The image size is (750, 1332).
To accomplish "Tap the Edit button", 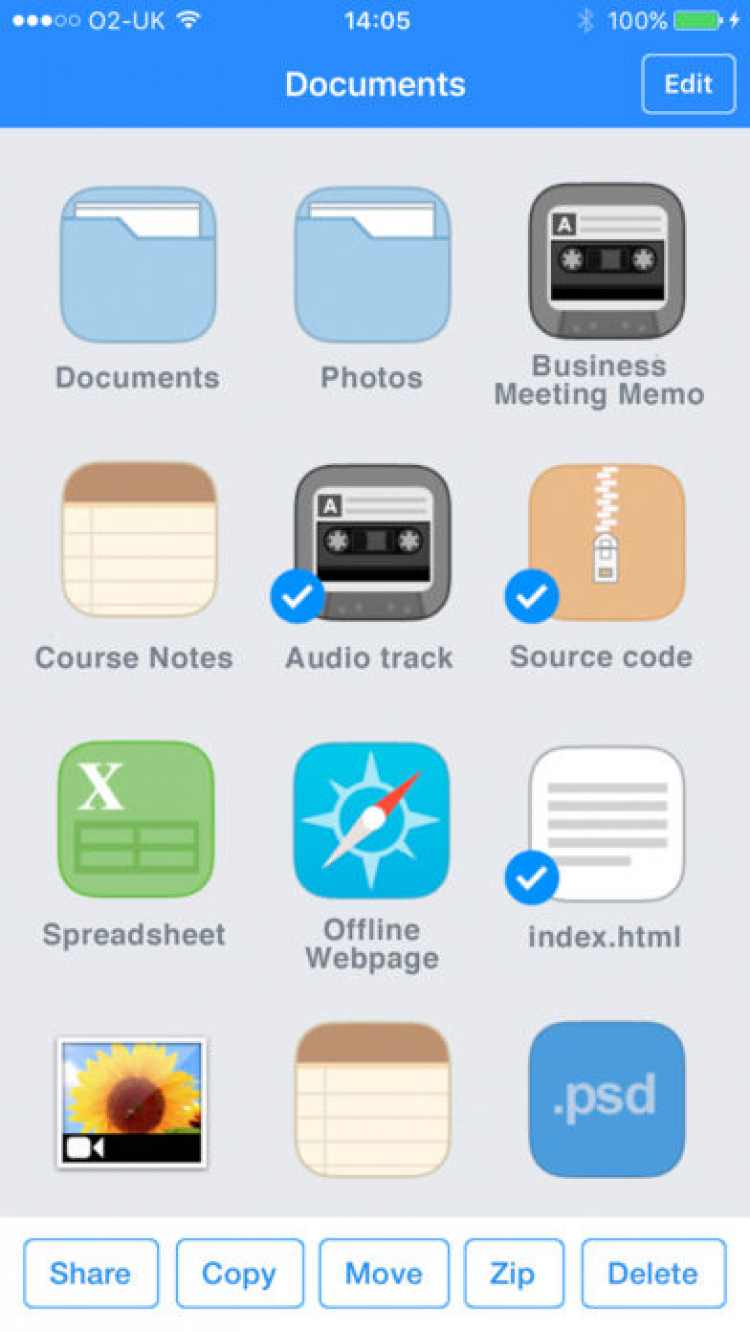I will [688, 84].
